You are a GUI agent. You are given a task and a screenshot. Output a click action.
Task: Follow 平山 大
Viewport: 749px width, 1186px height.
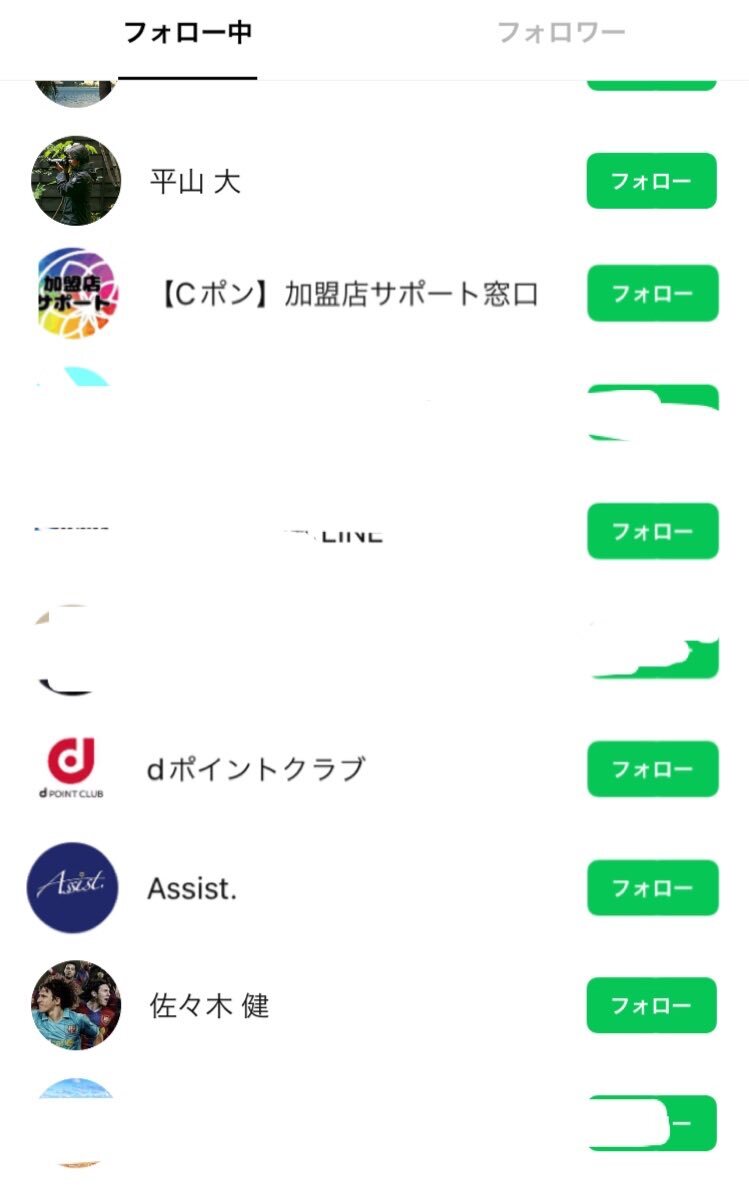[651, 181]
